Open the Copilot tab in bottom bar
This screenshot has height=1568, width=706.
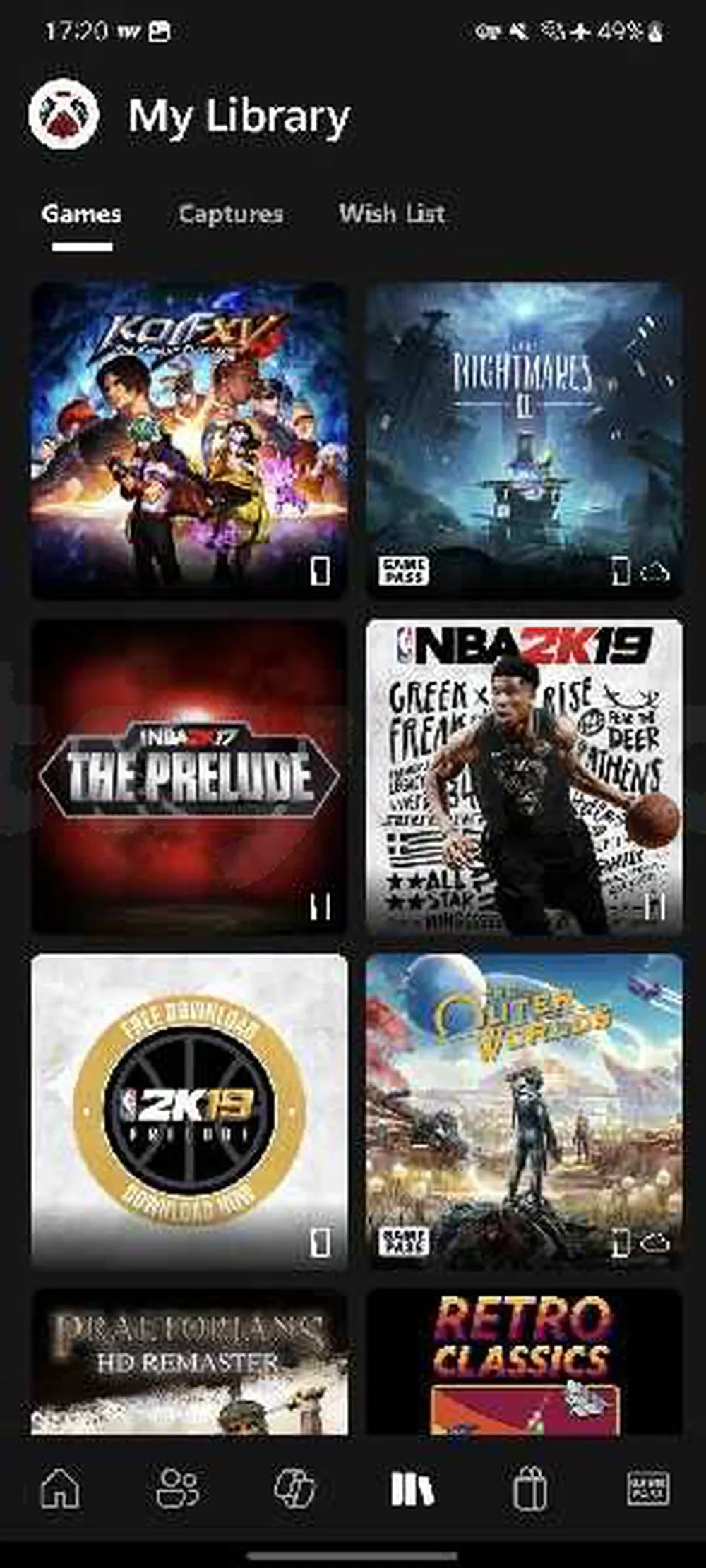click(294, 1488)
